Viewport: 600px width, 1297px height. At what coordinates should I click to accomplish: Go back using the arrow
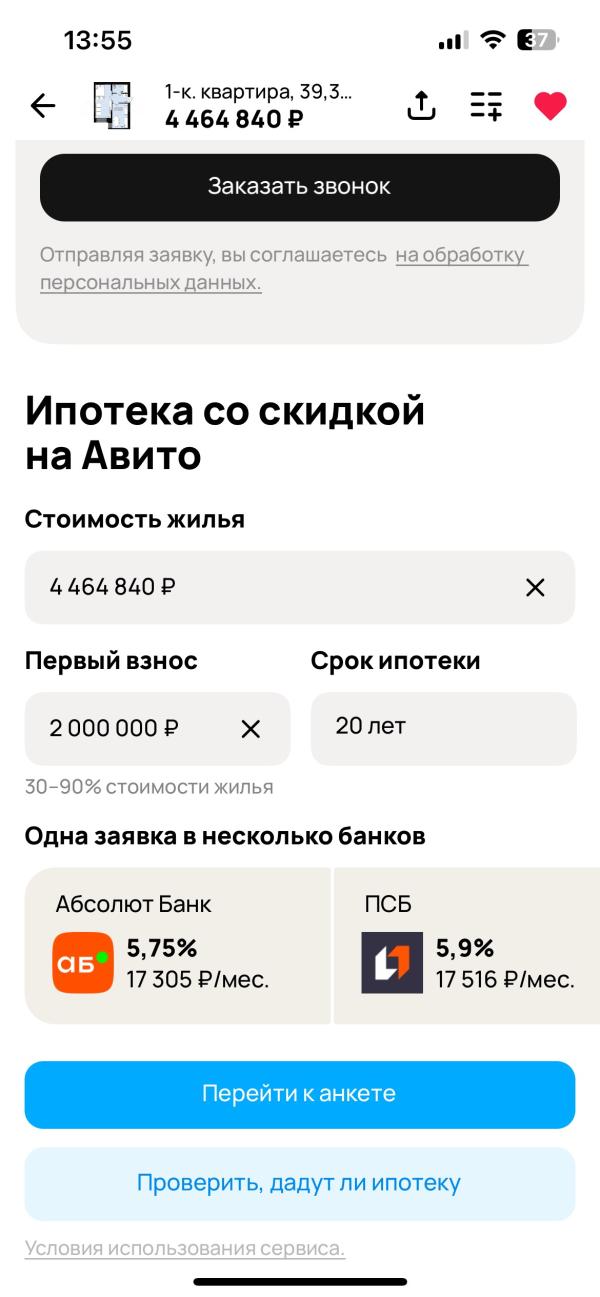[43, 105]
